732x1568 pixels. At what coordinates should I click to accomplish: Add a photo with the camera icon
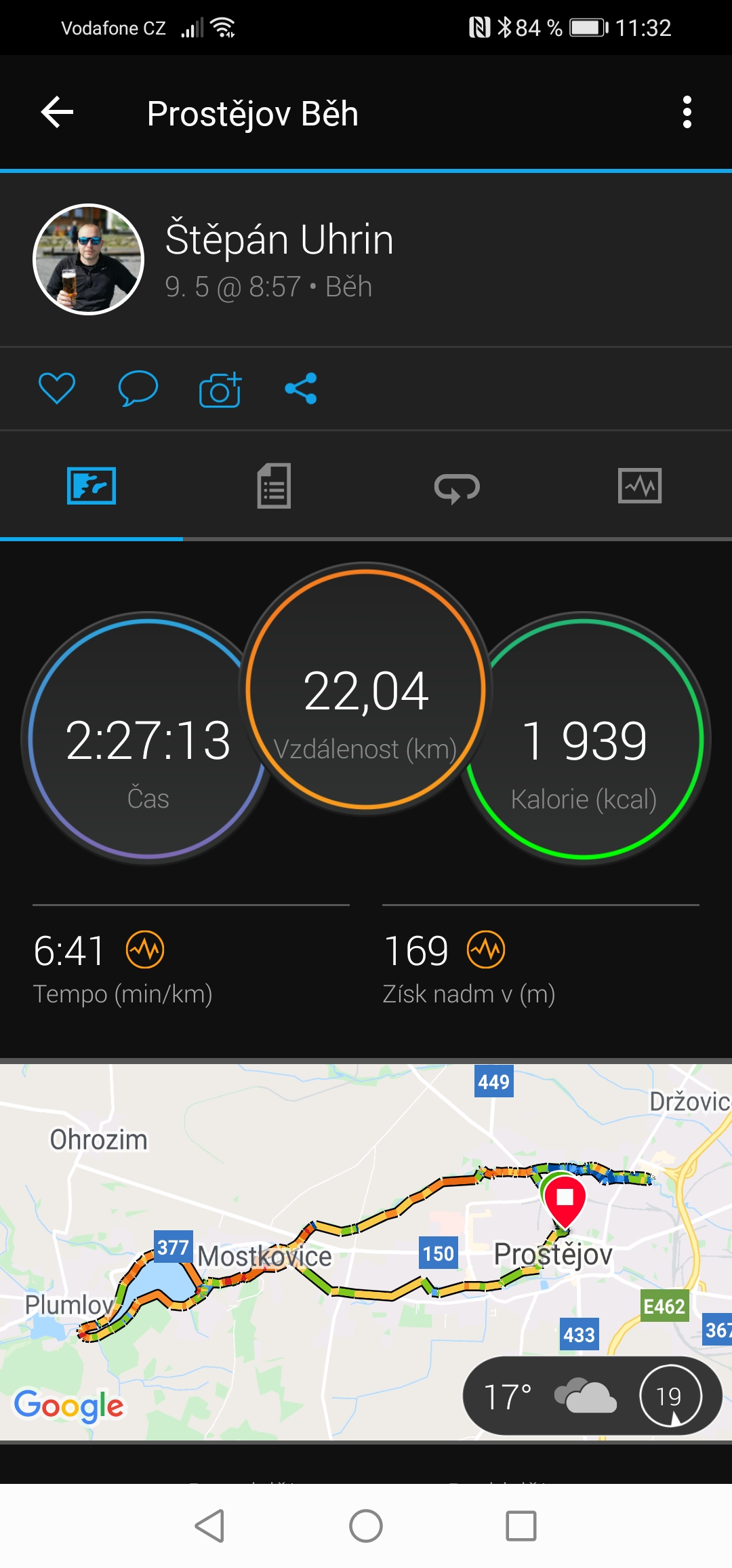pos(220,389)
